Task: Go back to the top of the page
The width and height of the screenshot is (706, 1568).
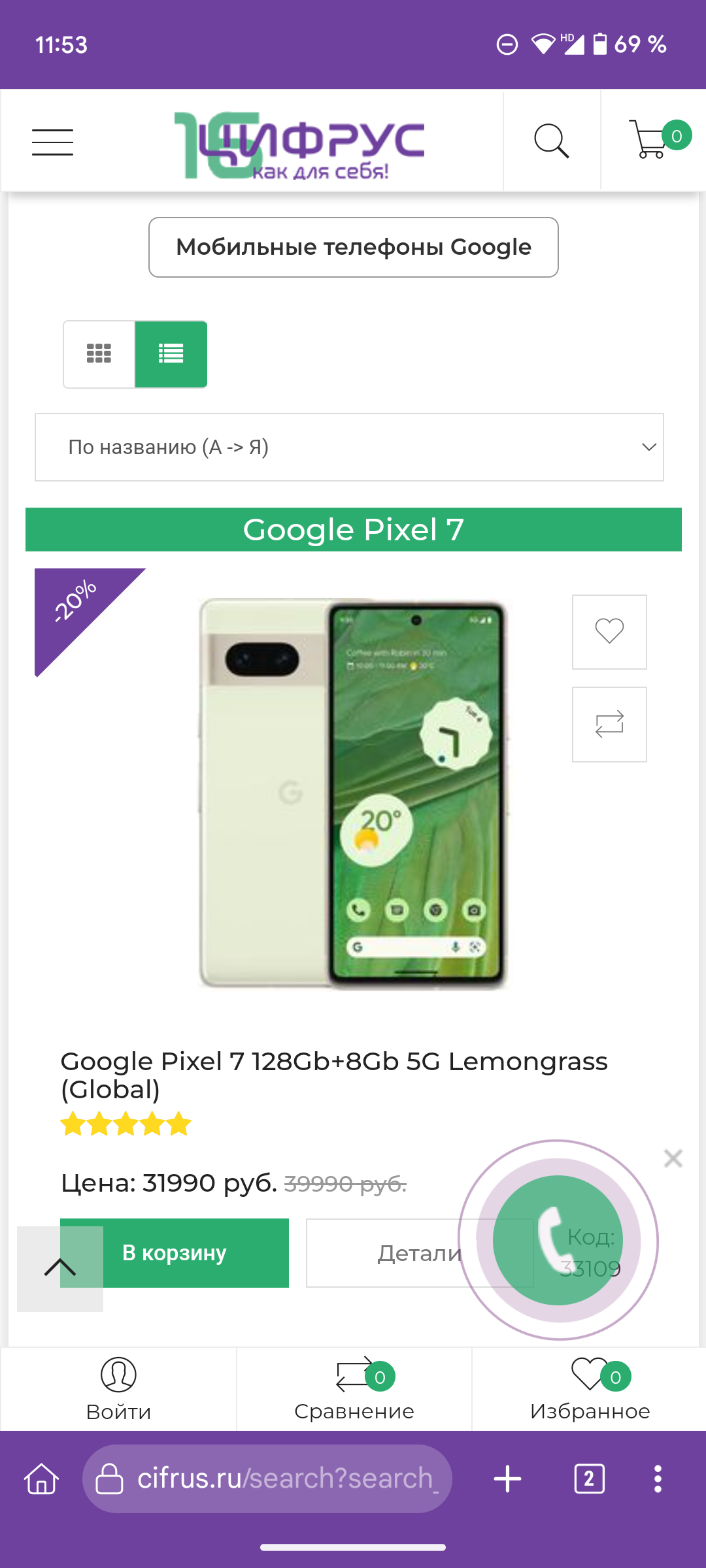Action: click(x=60, y=1269)
